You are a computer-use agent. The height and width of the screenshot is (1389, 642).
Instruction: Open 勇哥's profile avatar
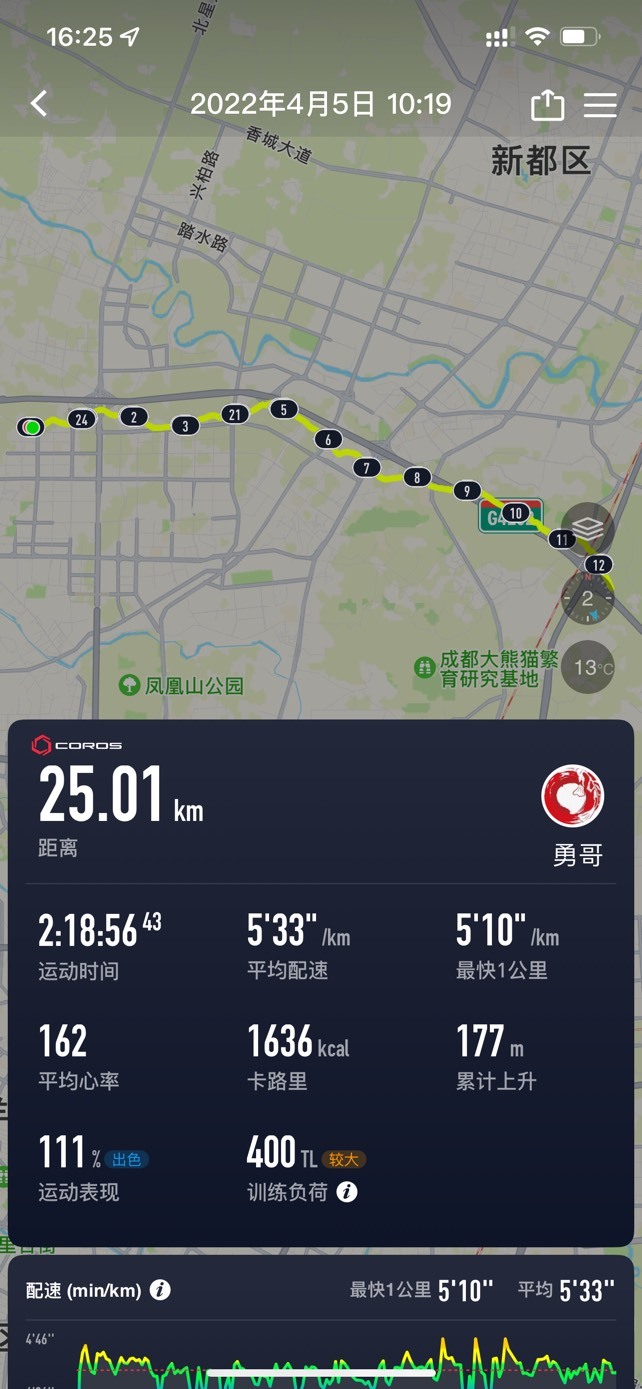pyautogui.click(x=573, y=797)
